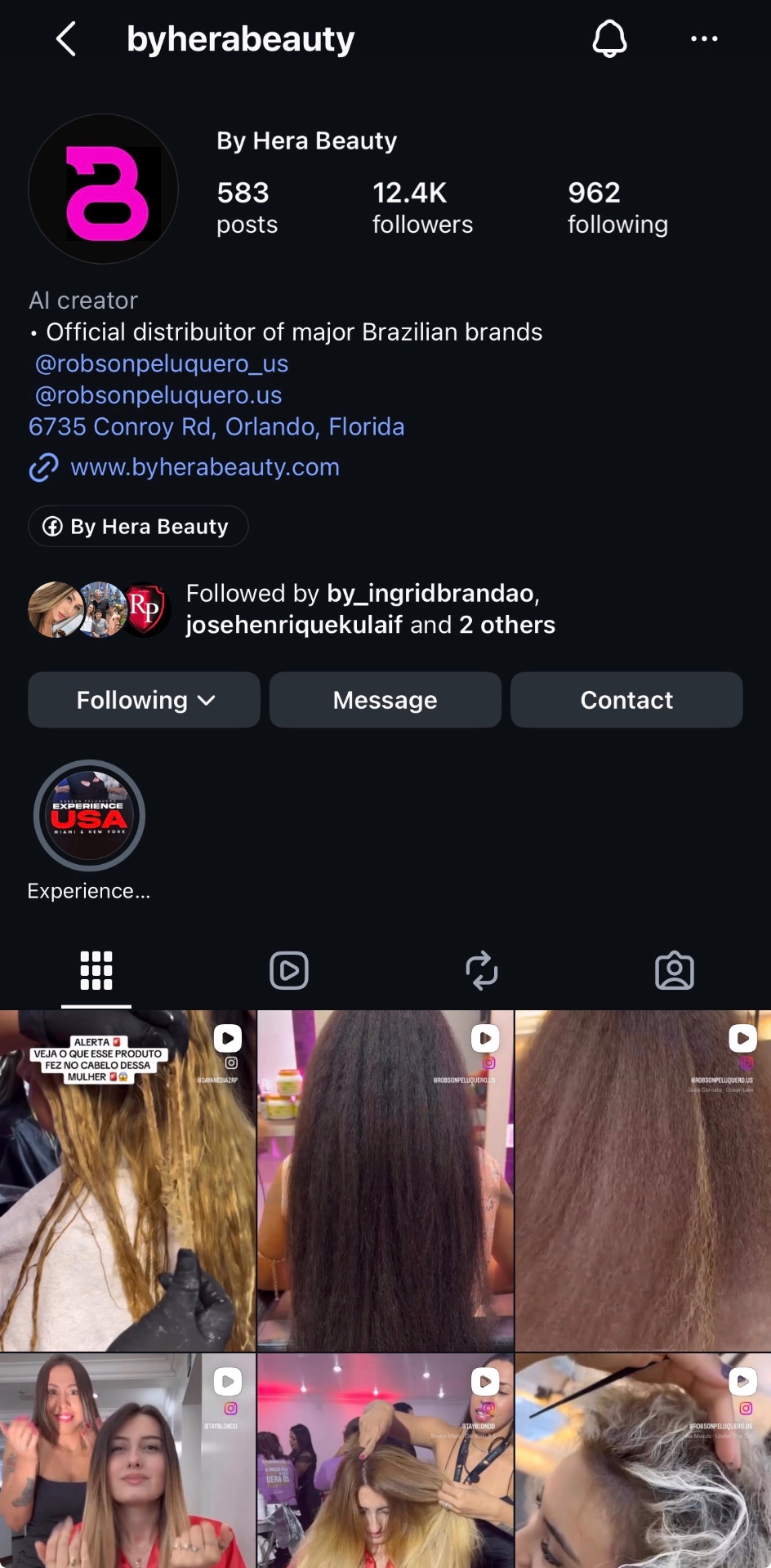Open the @robsonpeluquero_us mention link

click(162, 363)
